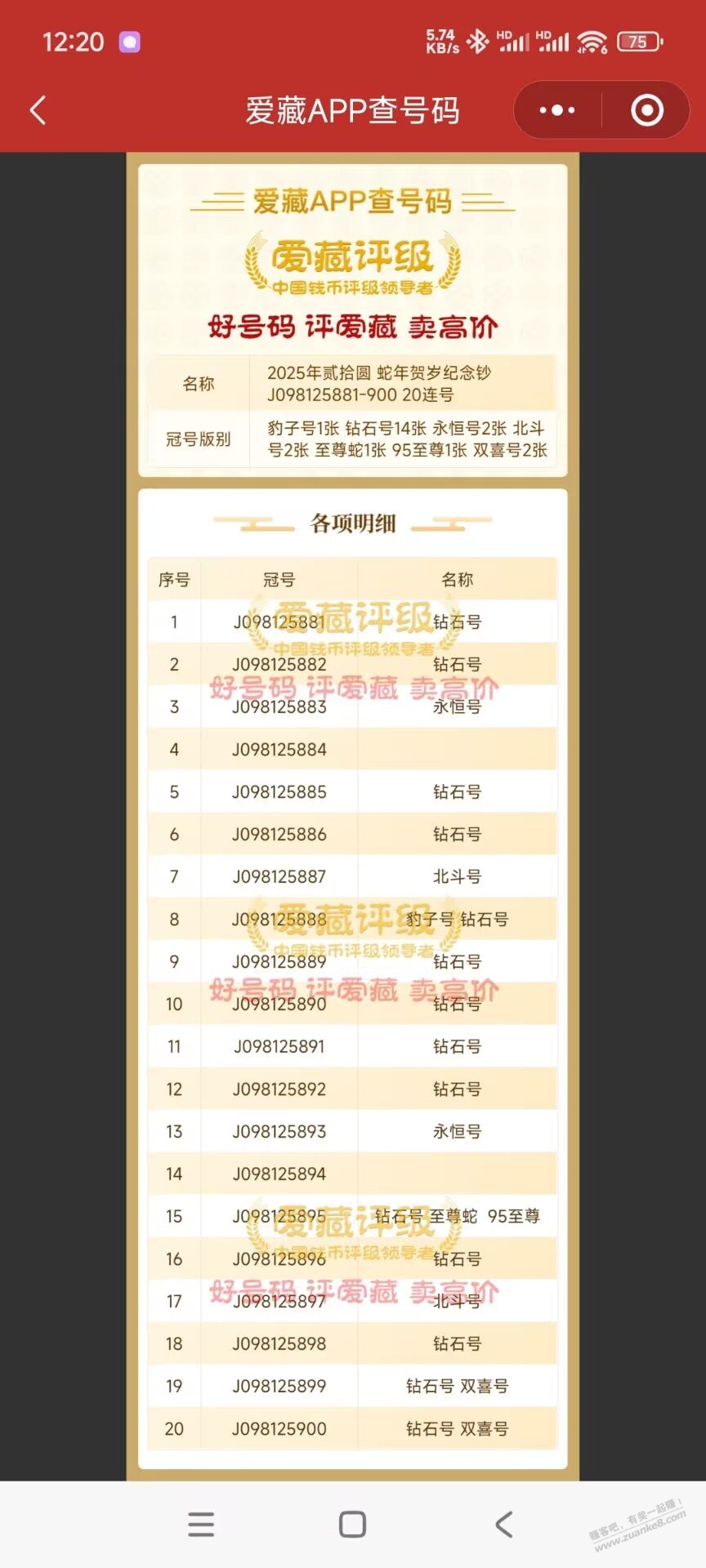Go to the home screen via the navigation bar

tap(352, 1524)
